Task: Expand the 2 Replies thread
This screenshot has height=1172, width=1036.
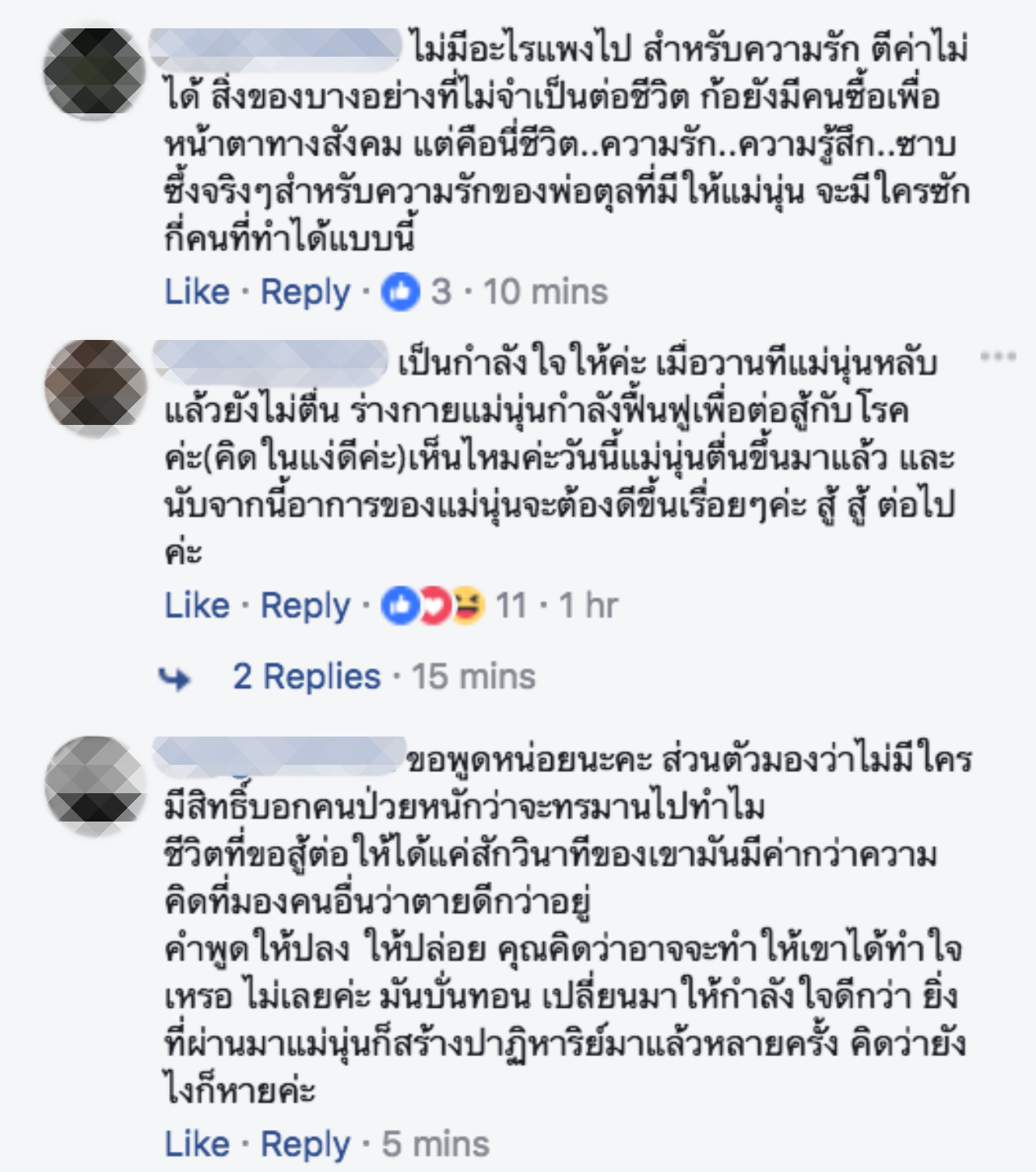Action: coord(306,677)
